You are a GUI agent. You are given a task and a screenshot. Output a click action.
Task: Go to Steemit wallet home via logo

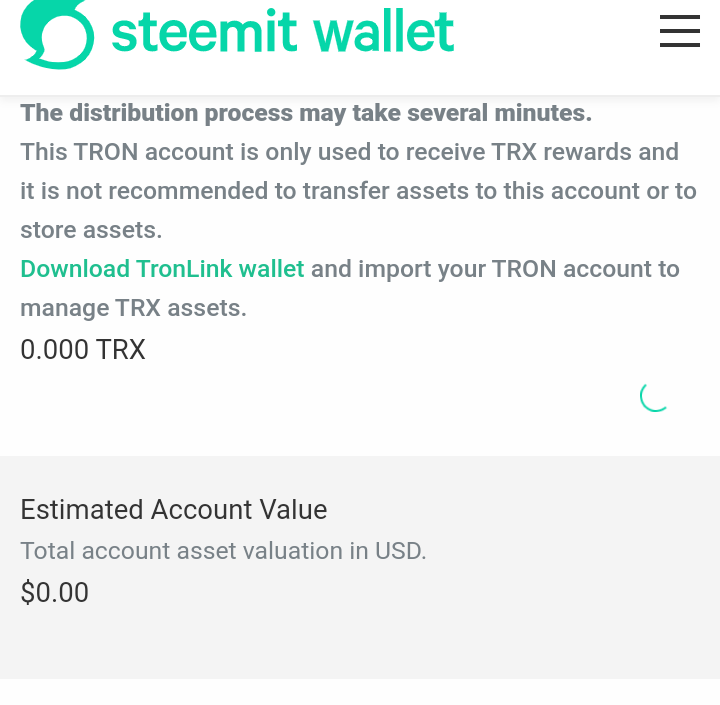pyautogui.click(x=236, y=32)
